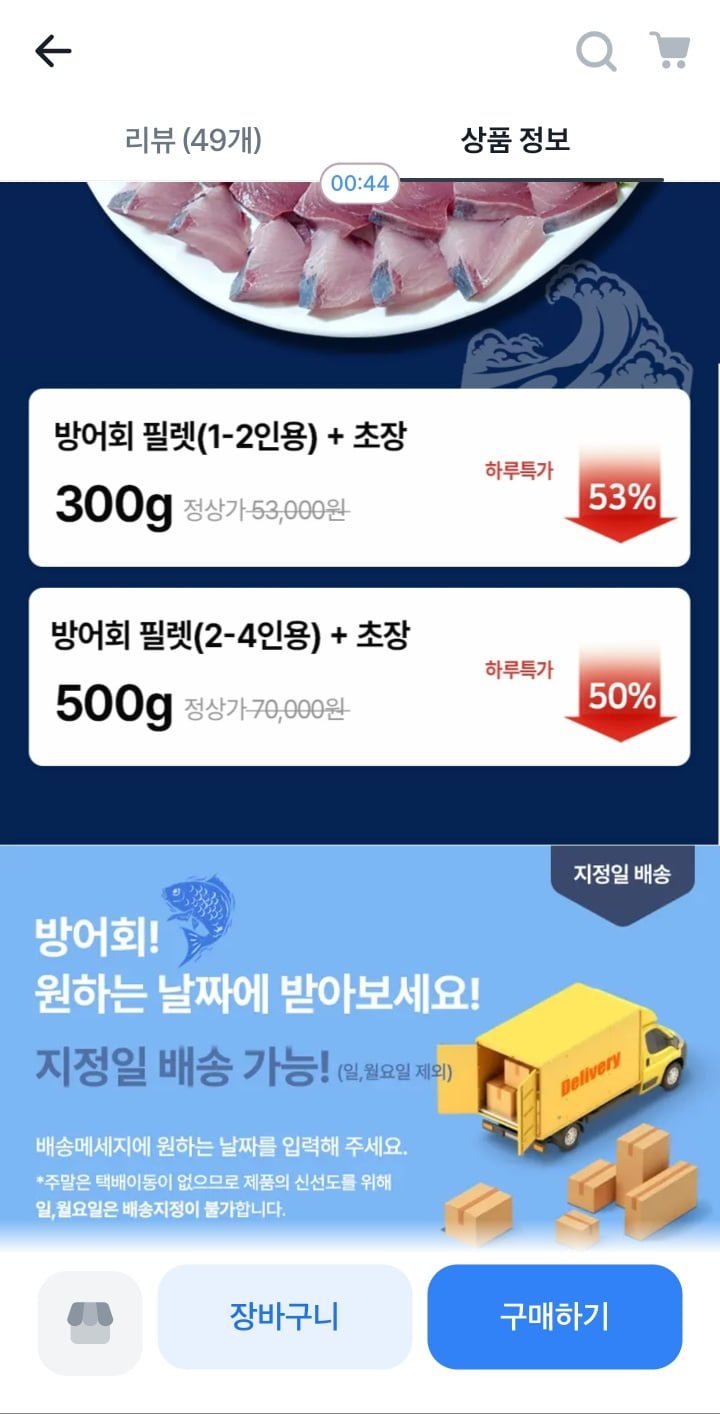
Task: Add item via 장바구니 button
Action: click(x=285, y=1317)
